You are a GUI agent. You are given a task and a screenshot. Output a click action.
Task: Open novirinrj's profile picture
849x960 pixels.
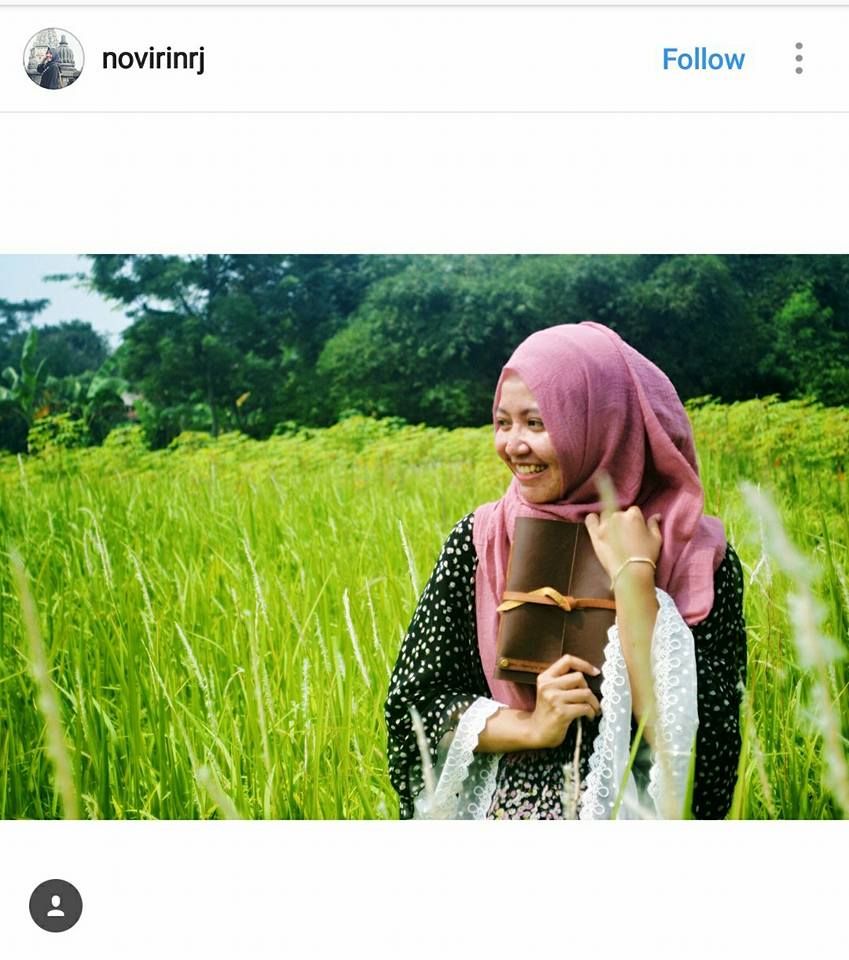[54, 58]
